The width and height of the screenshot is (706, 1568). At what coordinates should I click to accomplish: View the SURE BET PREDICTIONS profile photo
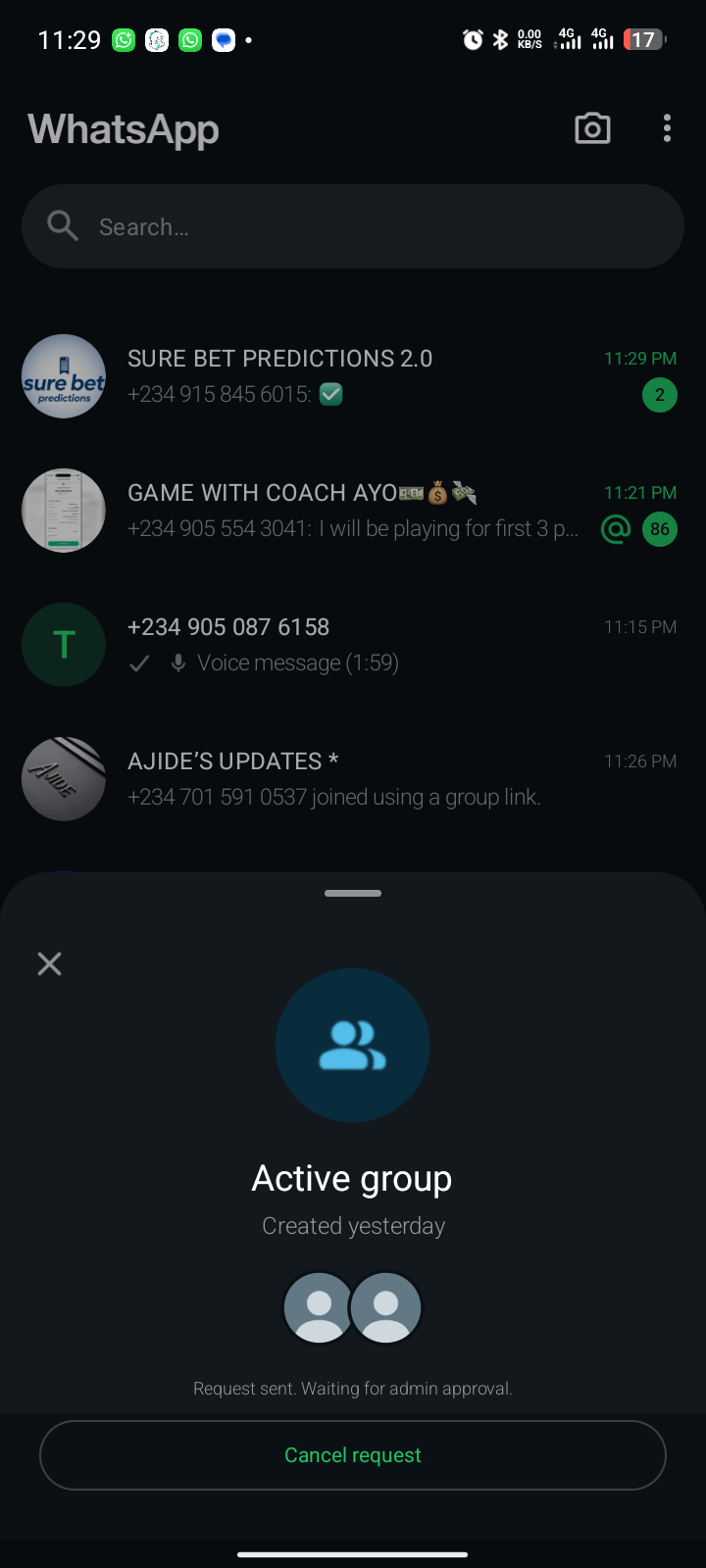coord(64,376)
